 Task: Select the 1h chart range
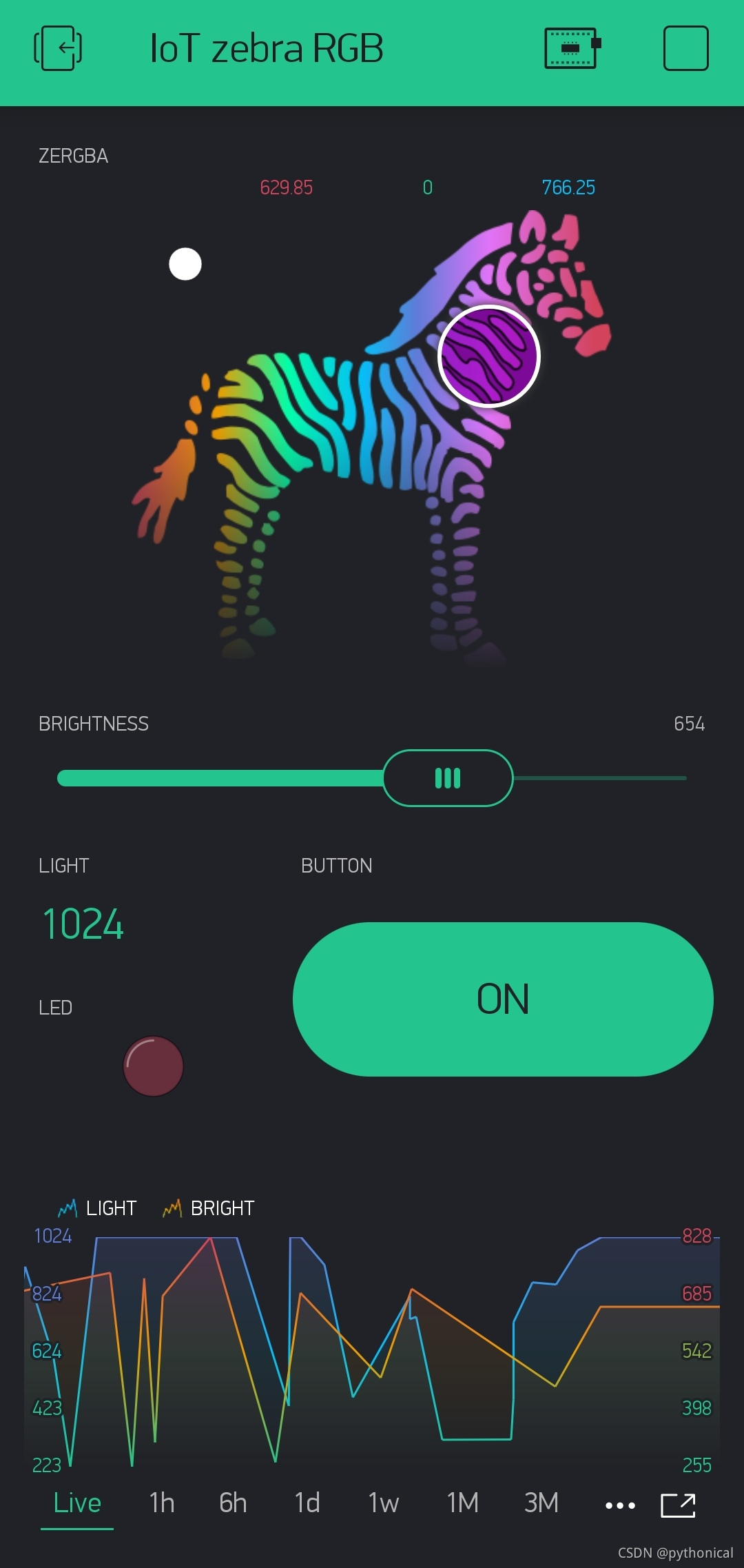pyautogui.click(x=162, y=1503)
